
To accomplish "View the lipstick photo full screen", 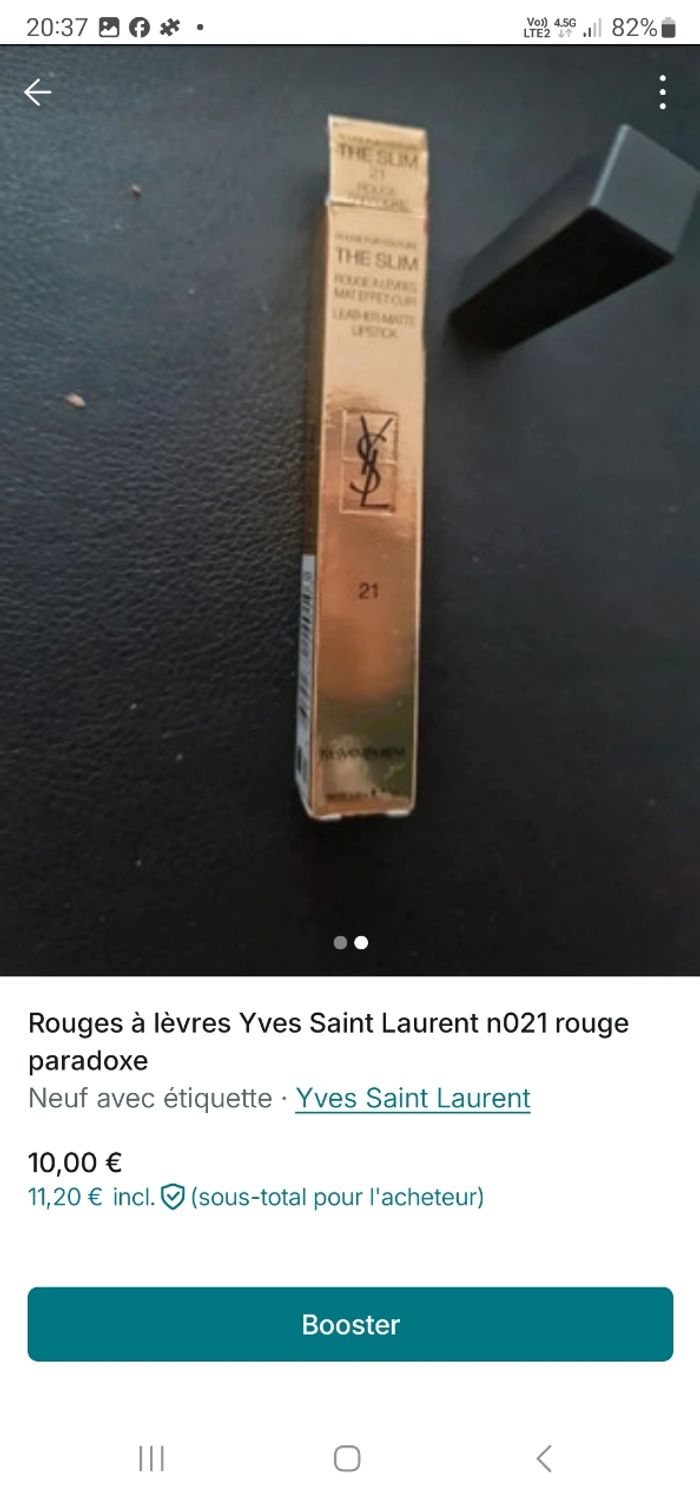I will point(350,500).
